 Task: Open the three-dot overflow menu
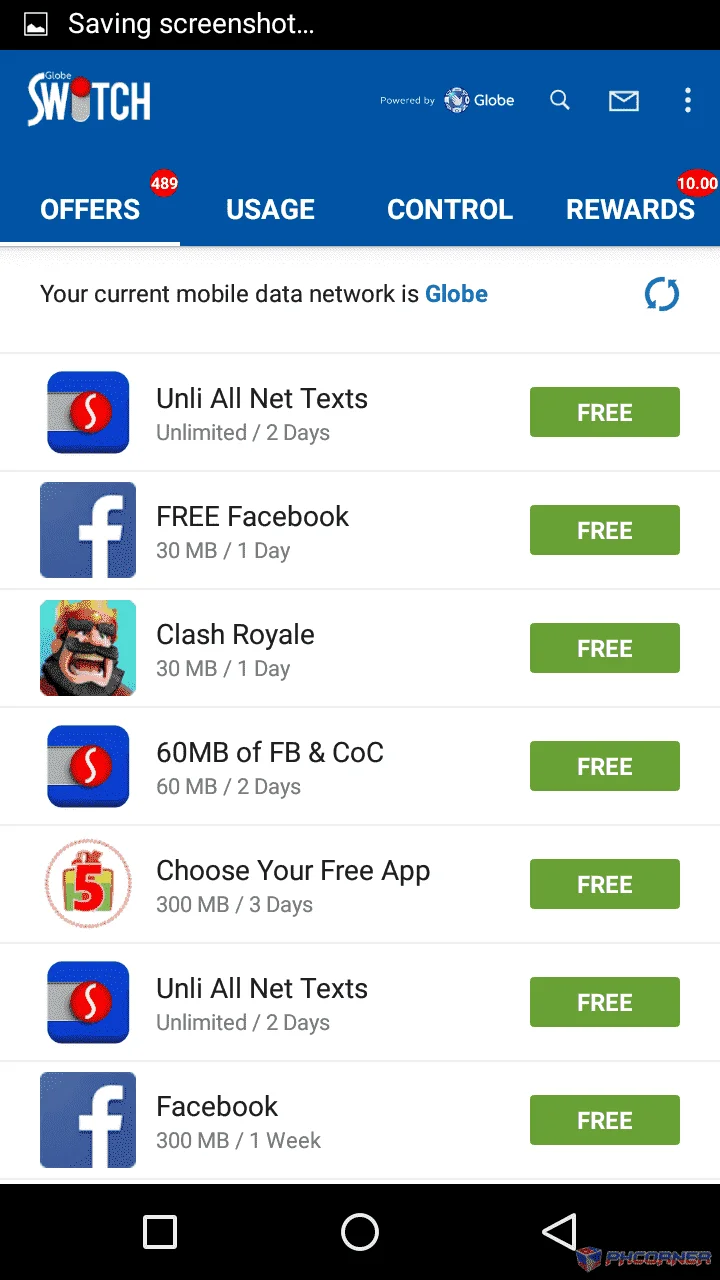coord(687,100)
